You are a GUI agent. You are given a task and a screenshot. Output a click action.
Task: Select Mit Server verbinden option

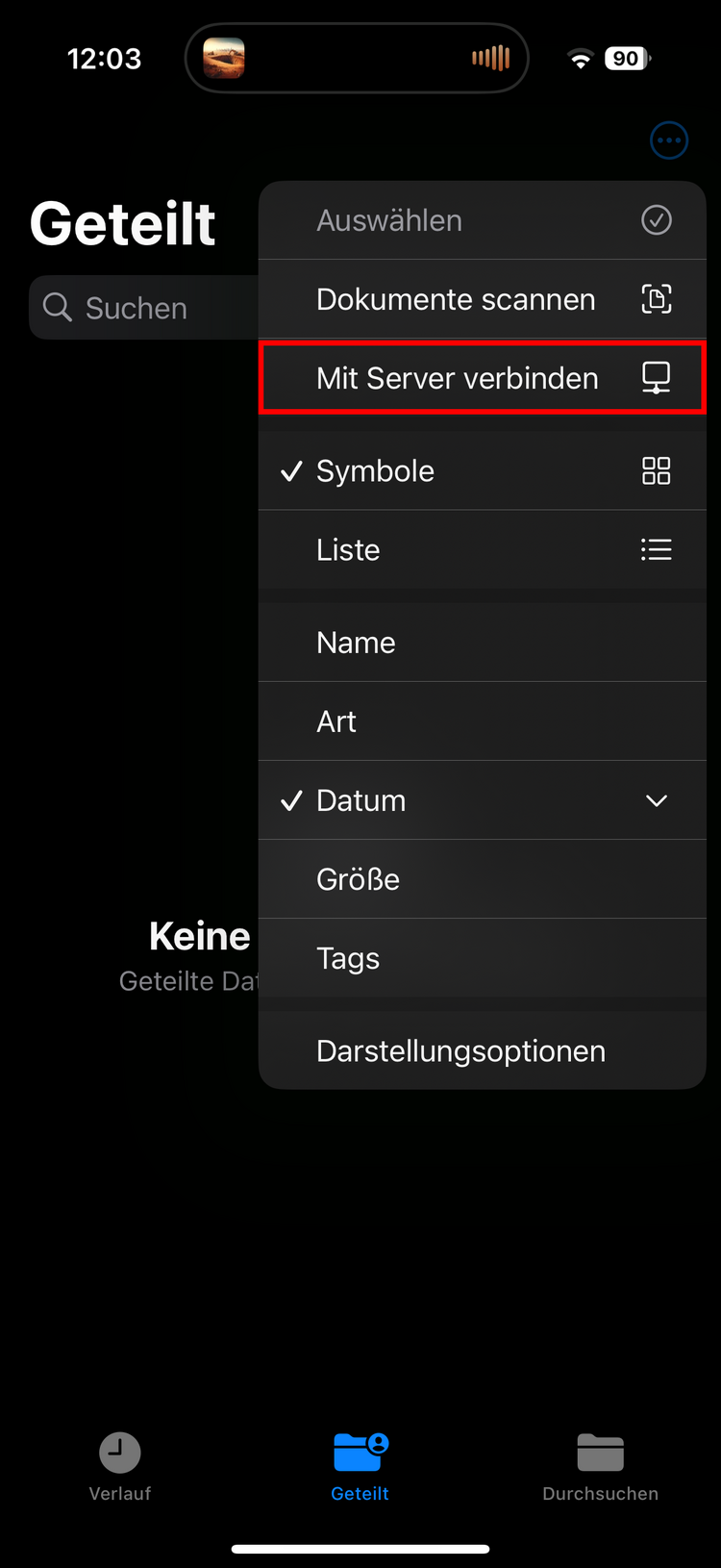(481, 378)
